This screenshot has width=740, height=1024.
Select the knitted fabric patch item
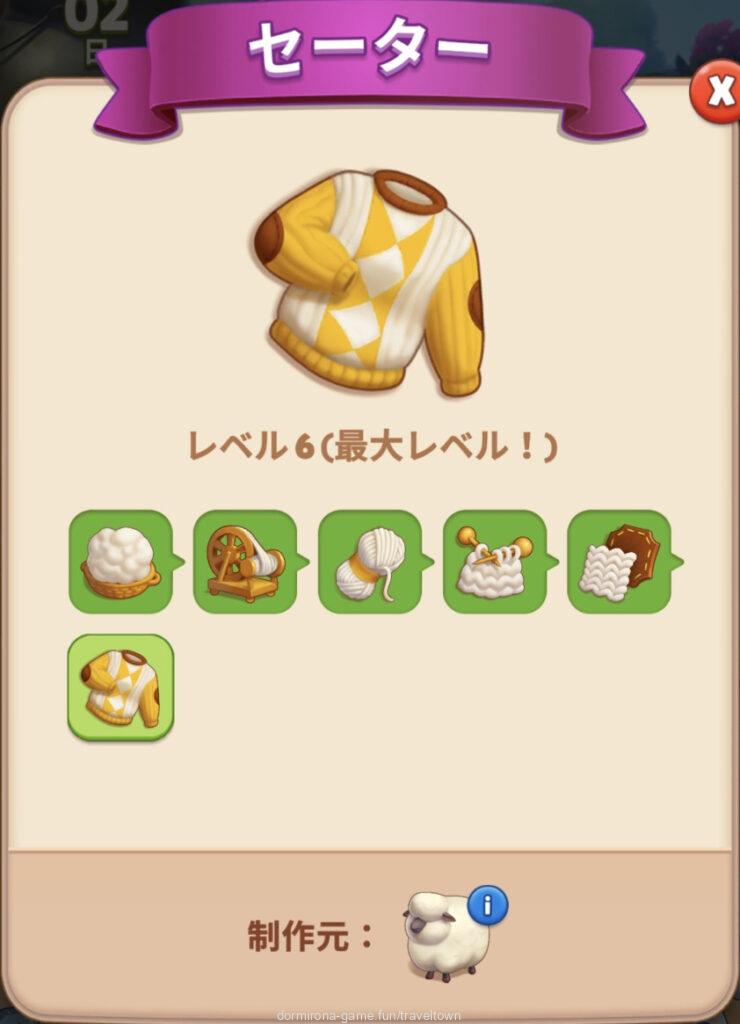tap(619, 562)
